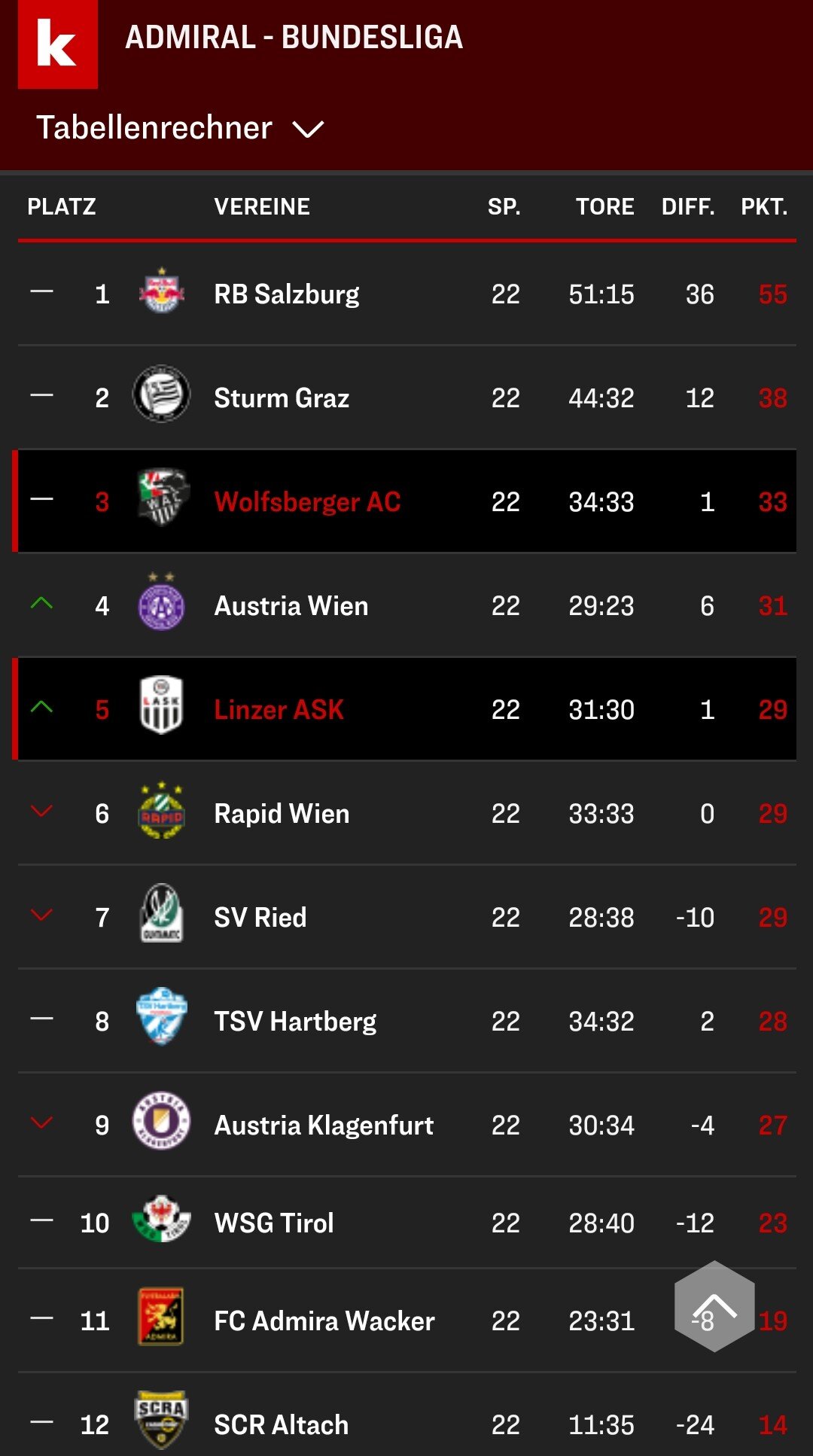Open Sturm Graz team row
The image size is (813, 1456).
click(406, 398)
